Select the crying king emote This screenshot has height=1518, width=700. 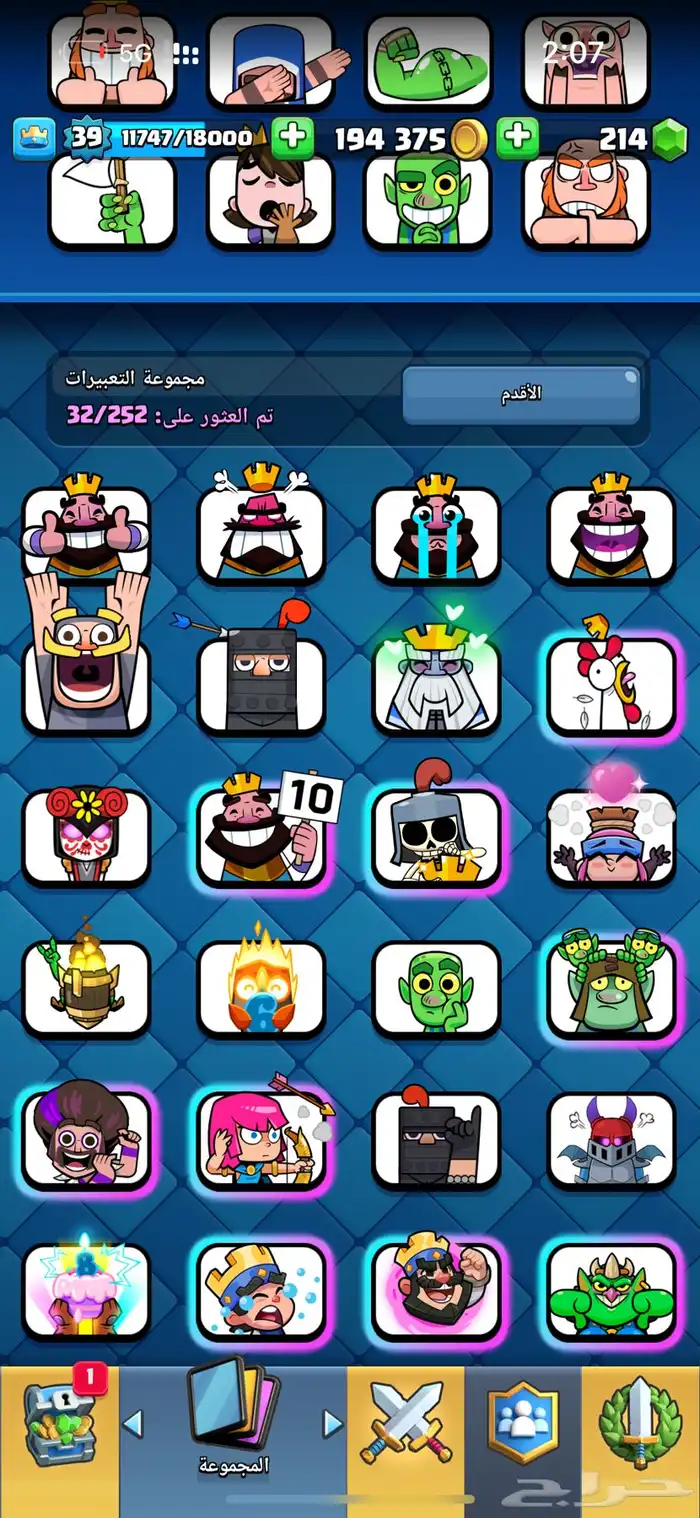click(x=435, y=532)
